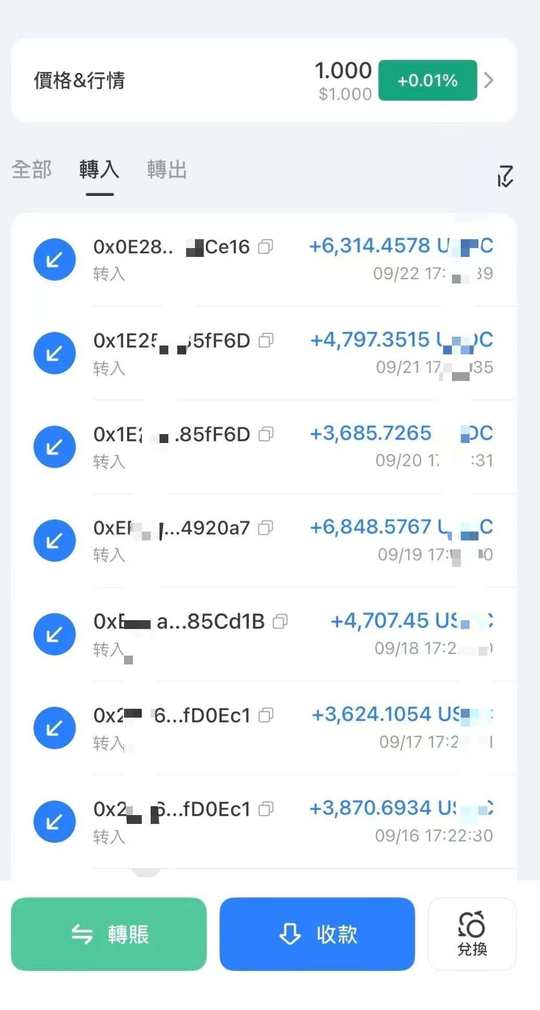Open the +4,797.3515 transfer record
Image resolution: width=540 pixels, height=1010 pixels.
click(264, 353)
